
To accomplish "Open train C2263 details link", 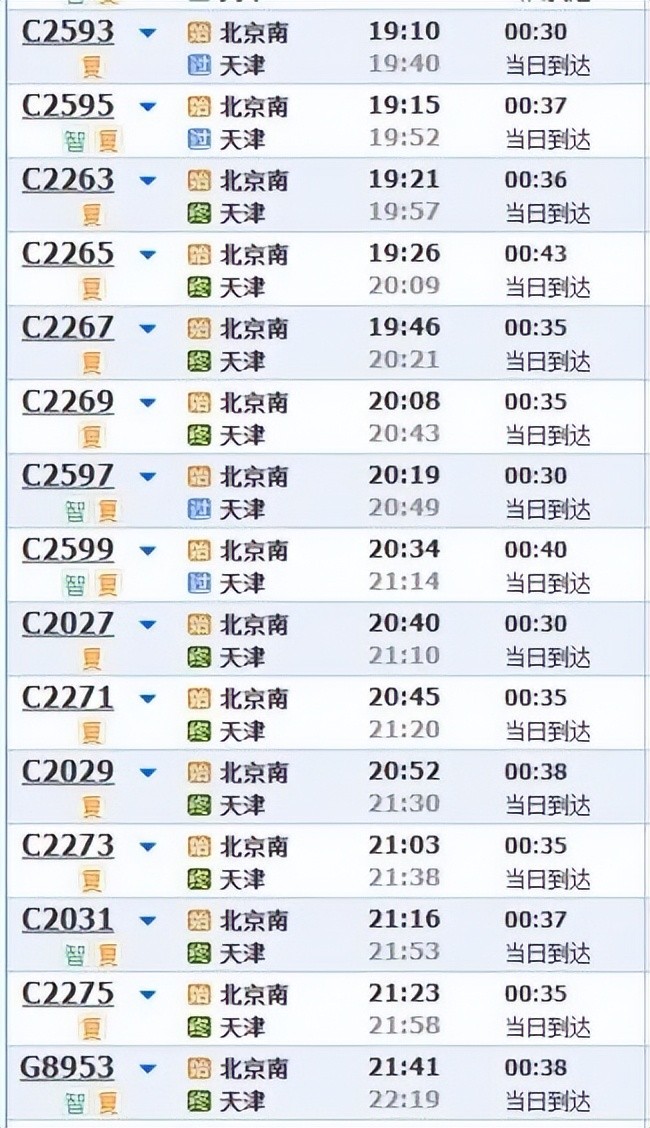I will (68, 180).
